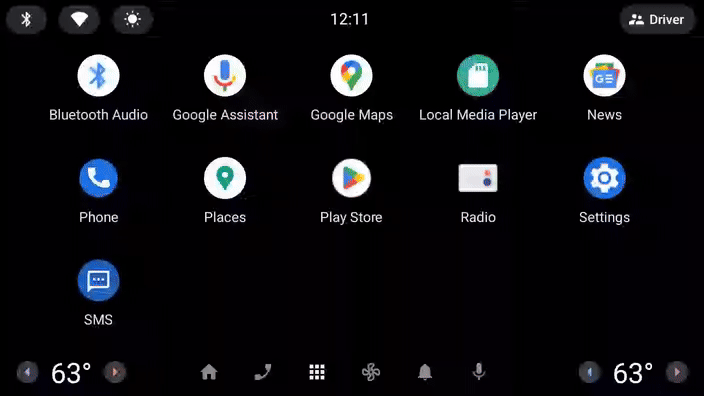
Task: Open the Wi-Fi quick control
Action: tap(79, 19)
